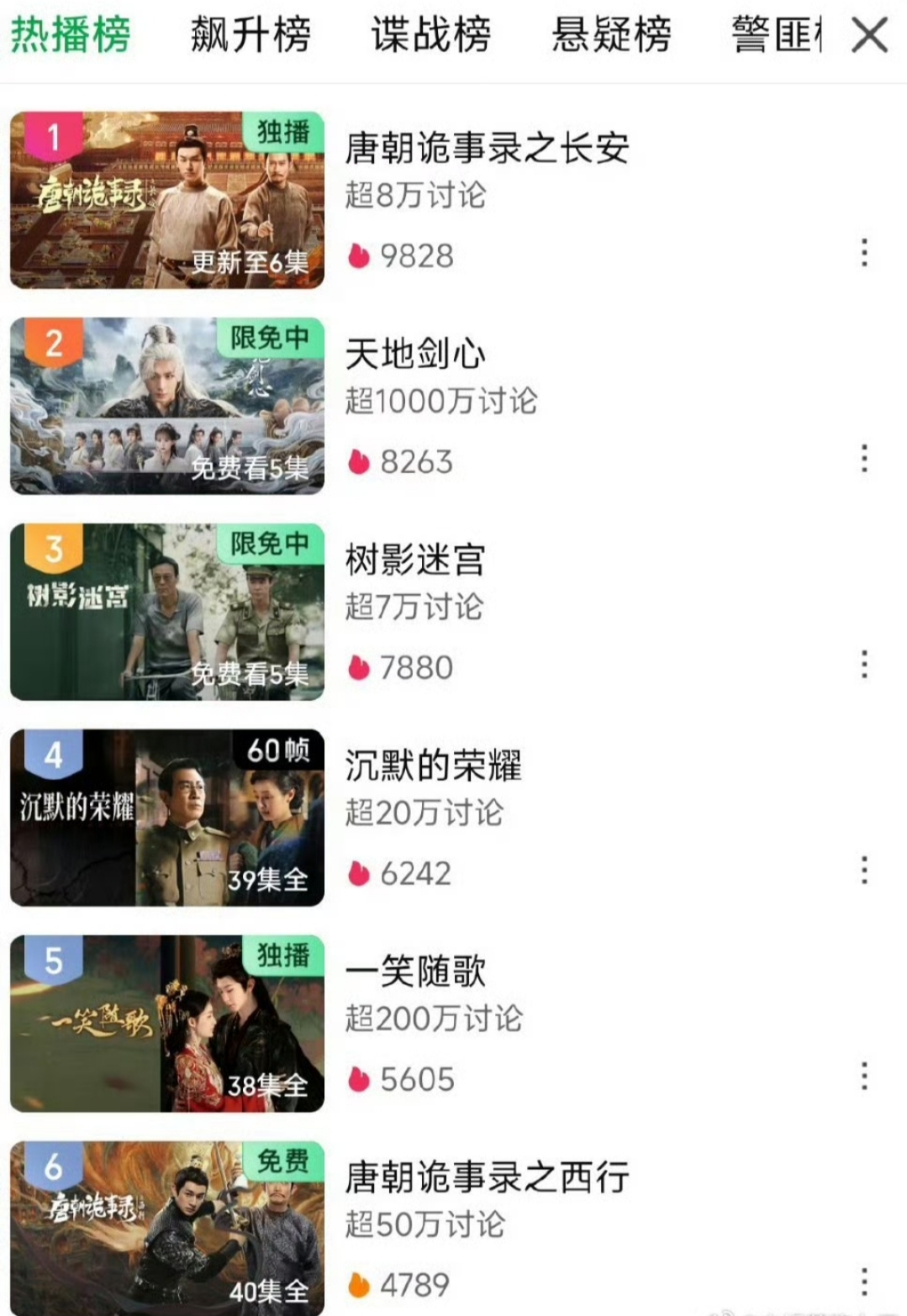Open 天地剑心 drama poster
This screenshot has width=907, height=1316.
[x=167, y=406]
